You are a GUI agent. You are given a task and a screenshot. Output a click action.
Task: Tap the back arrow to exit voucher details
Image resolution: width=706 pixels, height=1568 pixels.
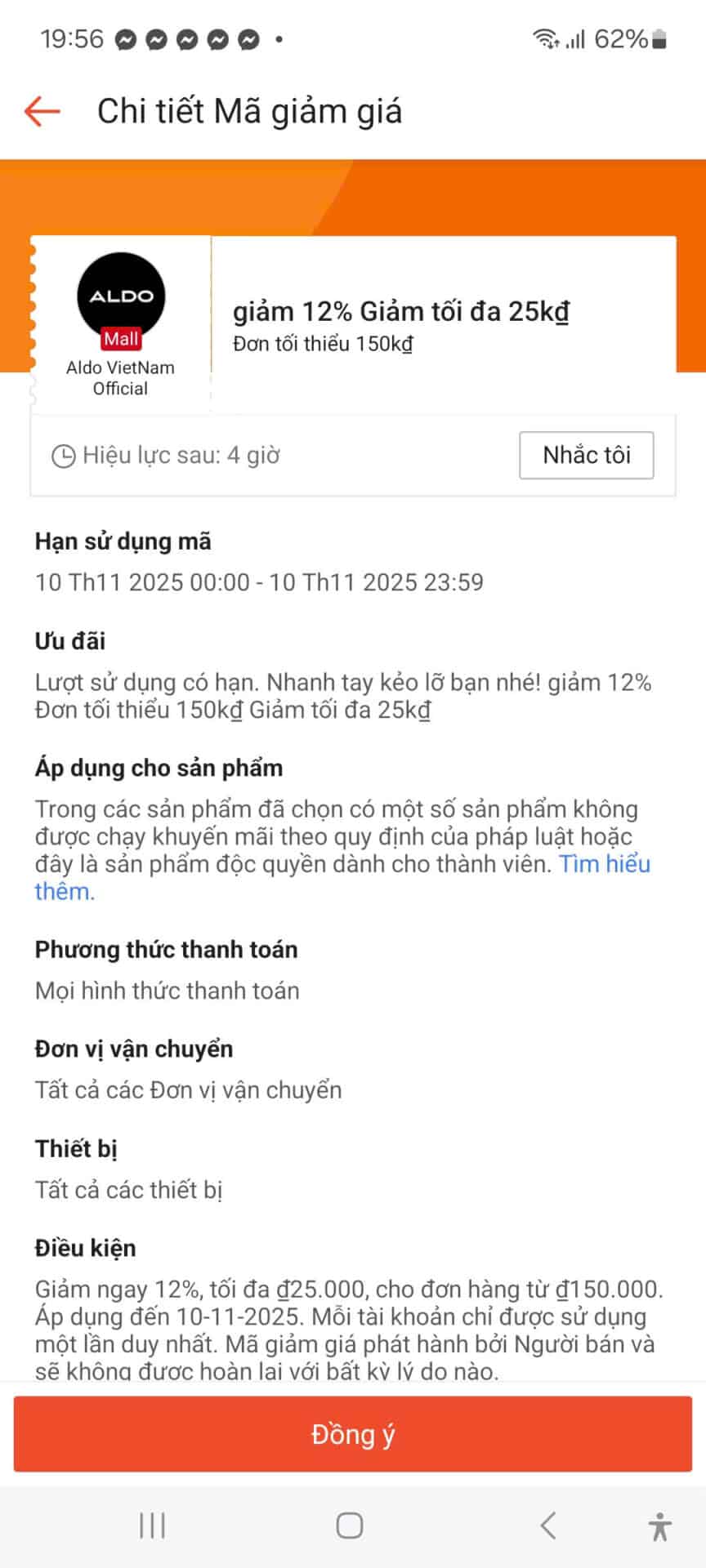[42, 111]
